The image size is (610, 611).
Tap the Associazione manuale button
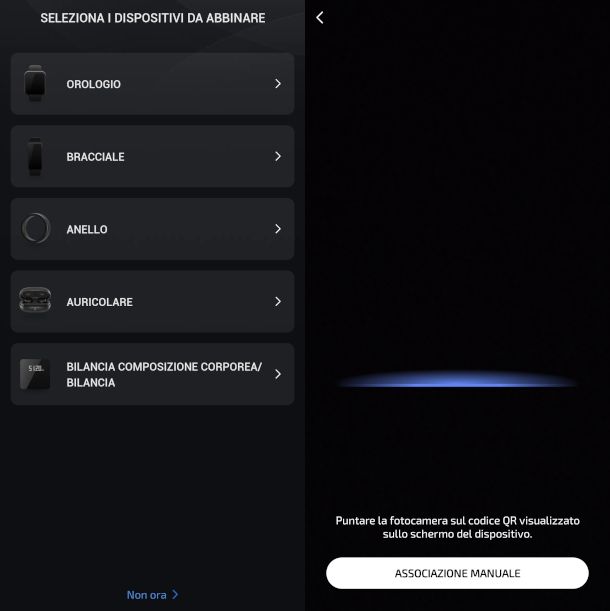(x=457, y=573)
